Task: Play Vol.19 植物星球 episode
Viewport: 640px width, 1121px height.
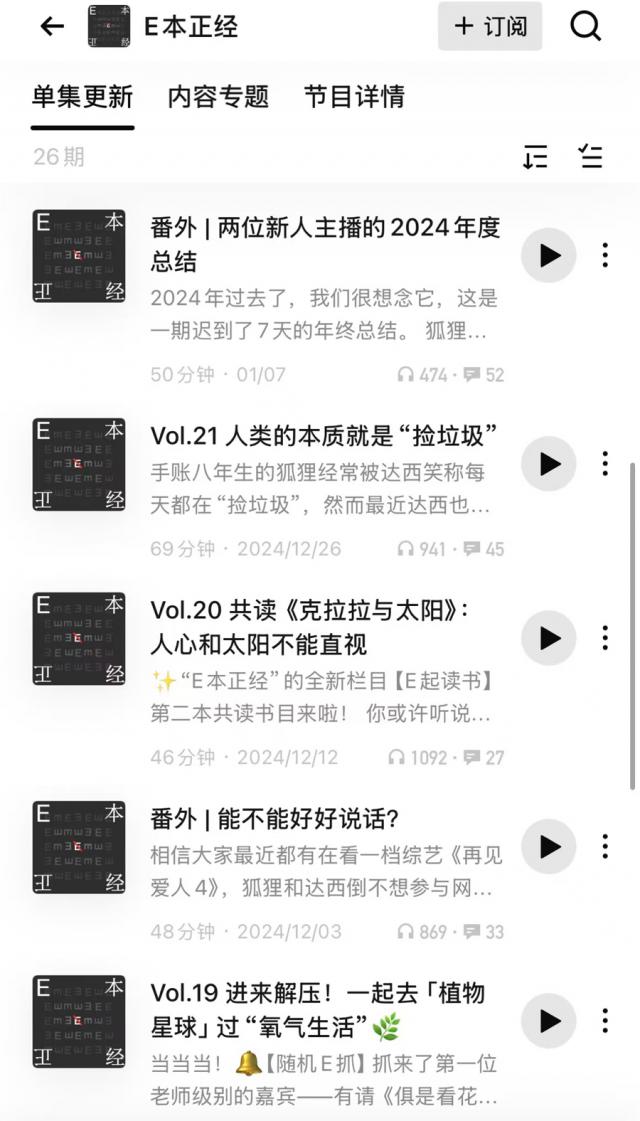Action: coord(549,1021)
